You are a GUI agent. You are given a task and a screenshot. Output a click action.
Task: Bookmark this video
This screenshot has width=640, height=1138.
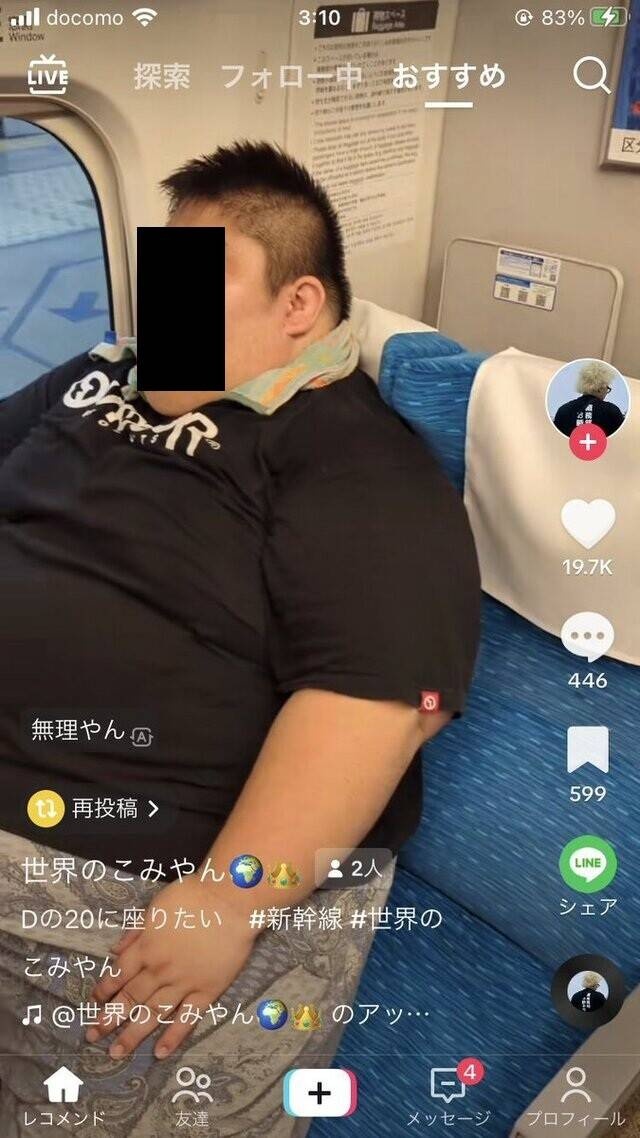587,750
